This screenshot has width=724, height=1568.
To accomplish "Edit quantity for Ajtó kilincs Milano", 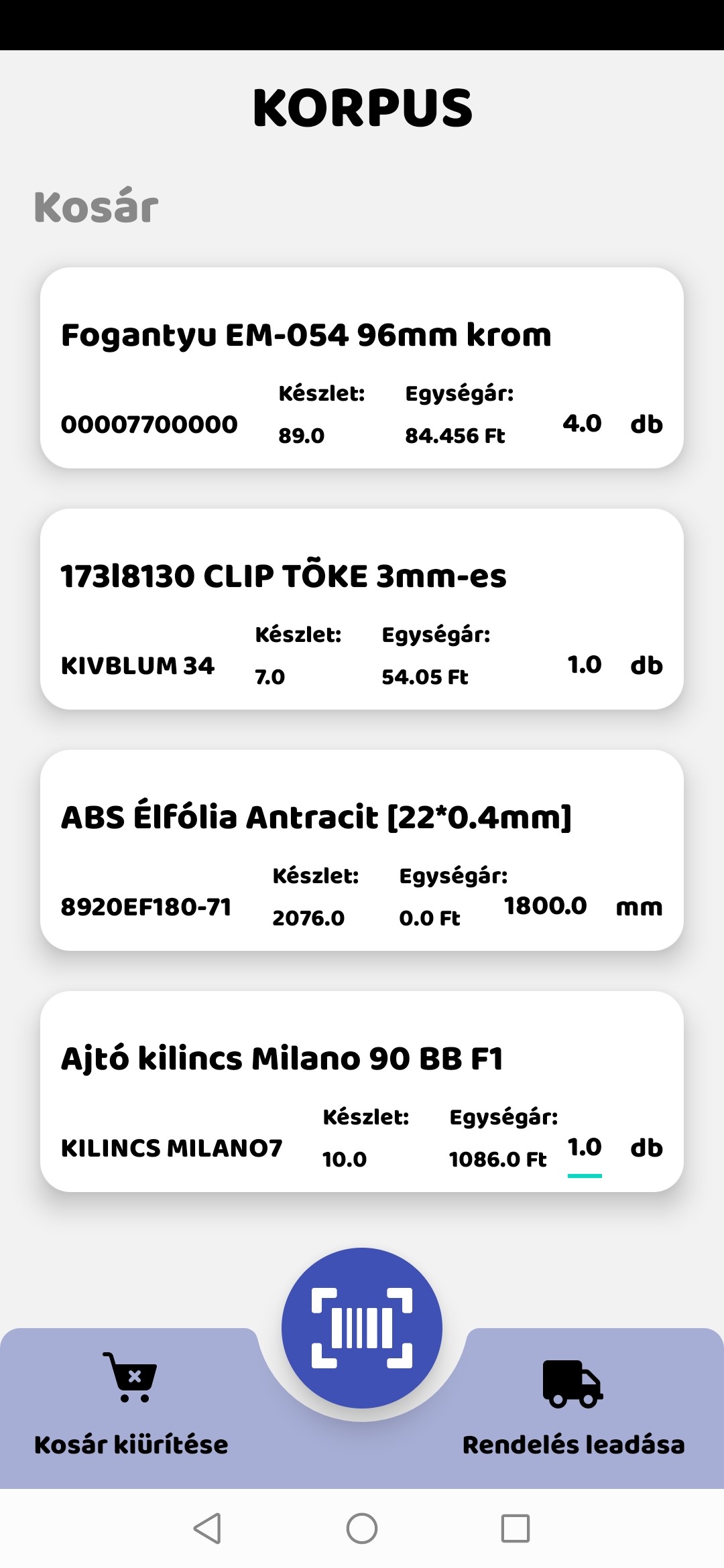I will (x=584, y=1147).
